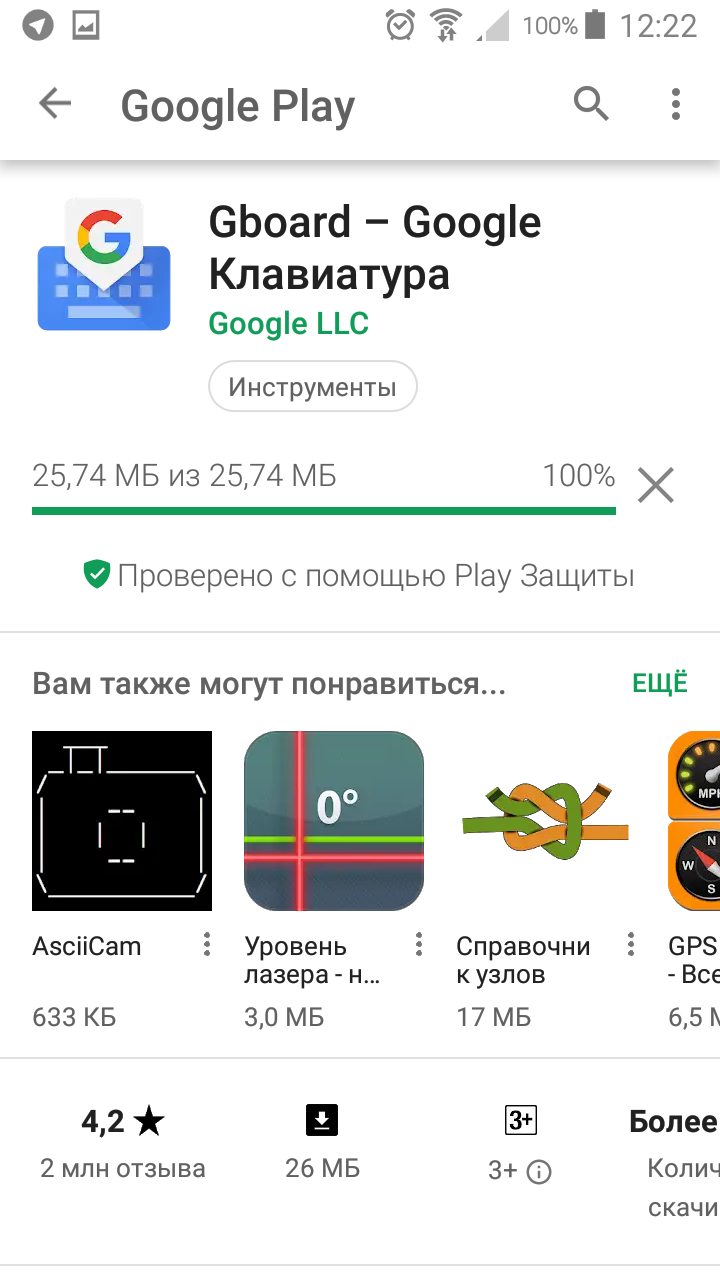Viewport: 720px width, 1280px height.
Task: Open developer page Google LLC
Action: 288,324
